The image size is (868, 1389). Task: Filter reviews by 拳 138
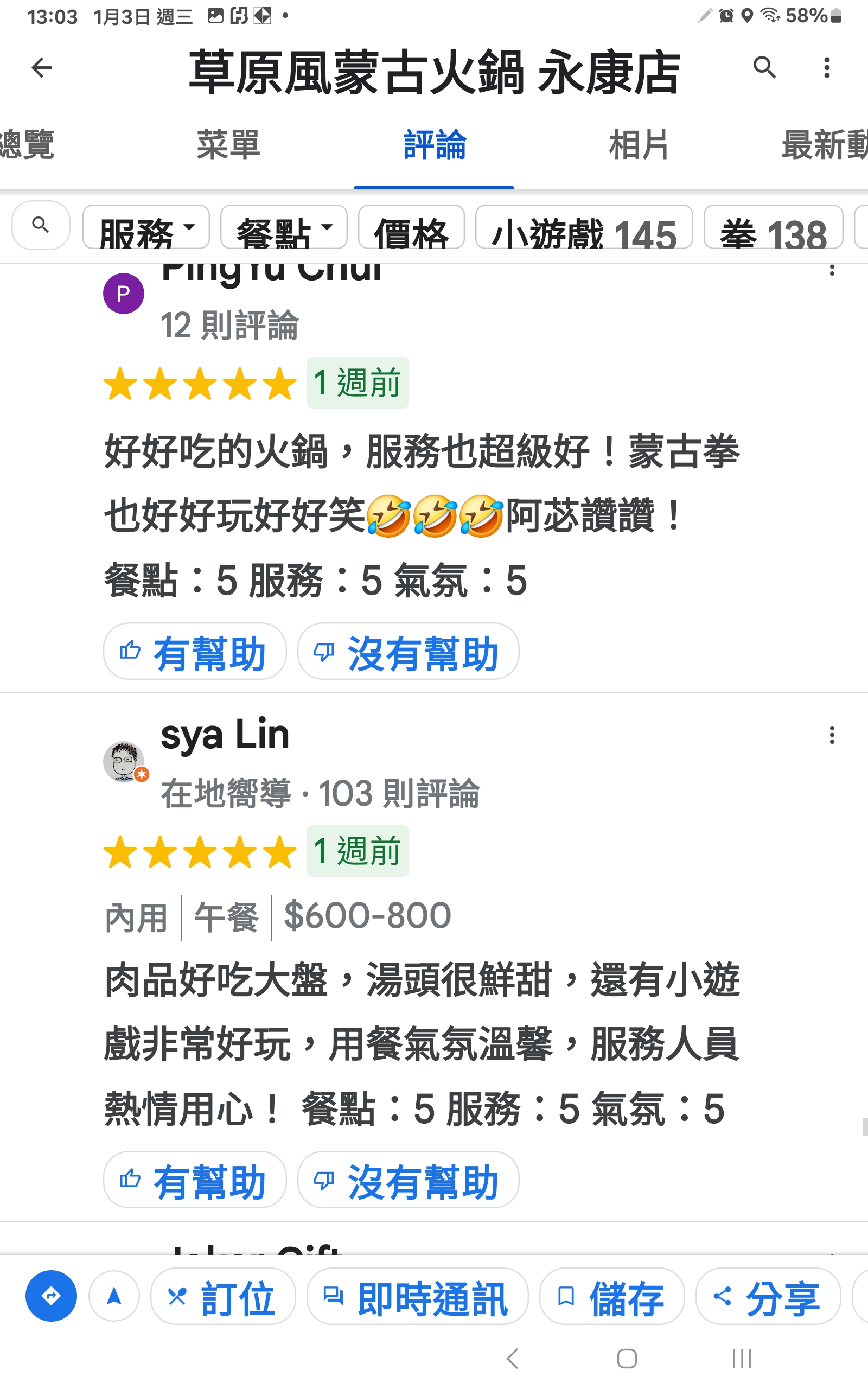point(773,228)
